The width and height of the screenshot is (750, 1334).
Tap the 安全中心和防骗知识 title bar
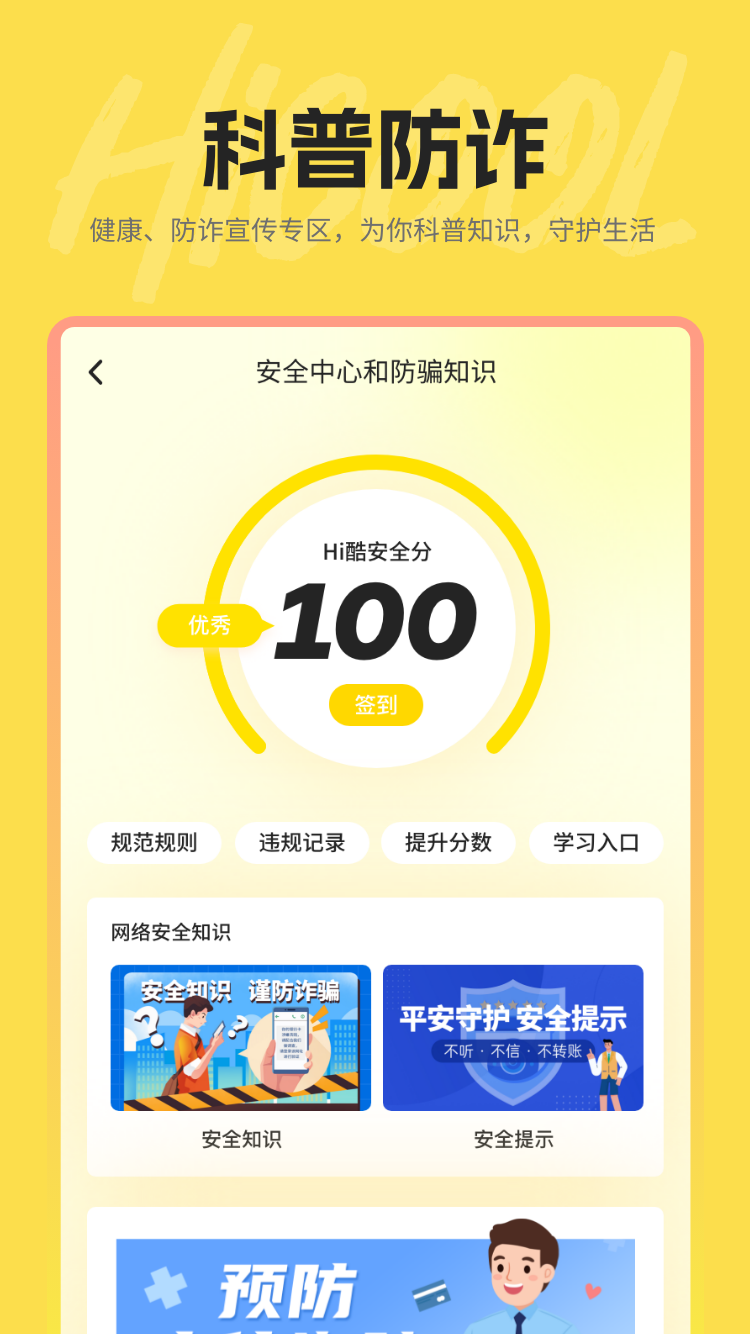pyautogui.click(x=375, y=372)
